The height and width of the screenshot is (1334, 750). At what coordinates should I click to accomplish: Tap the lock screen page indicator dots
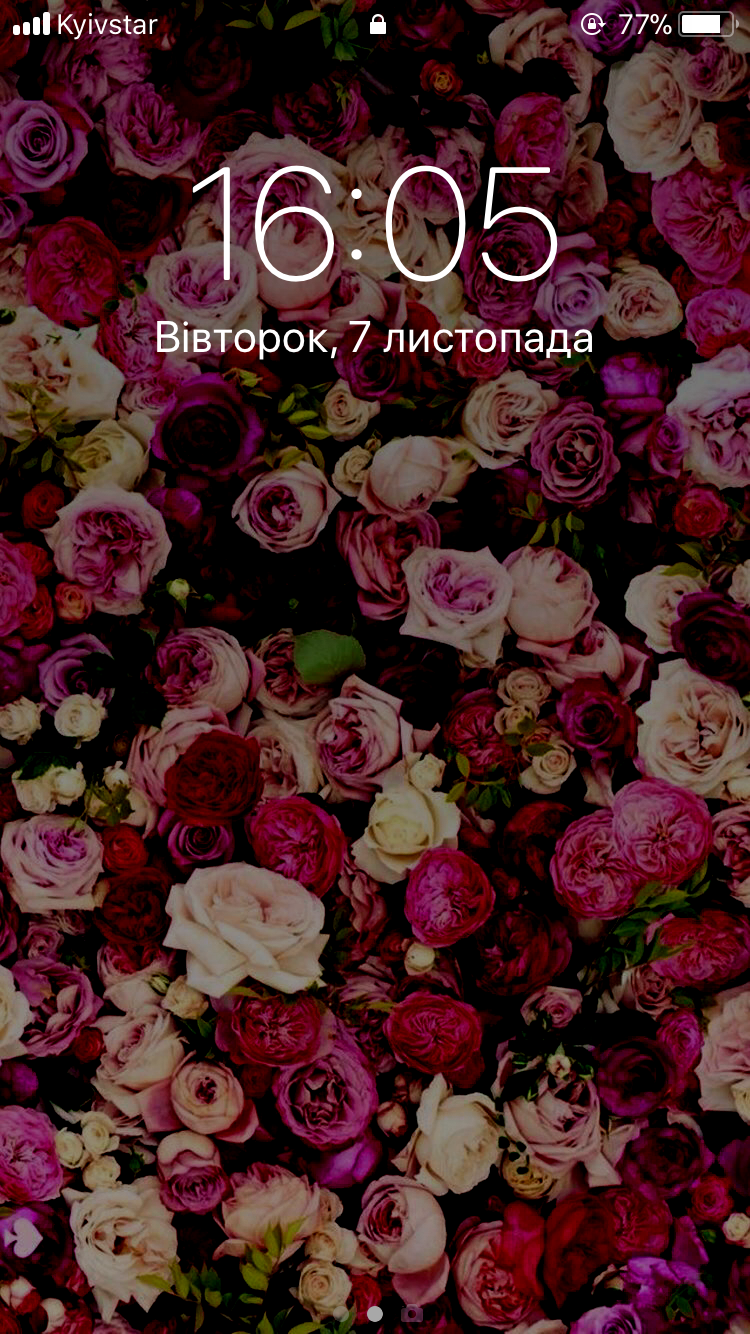(x=358, y=1314)
